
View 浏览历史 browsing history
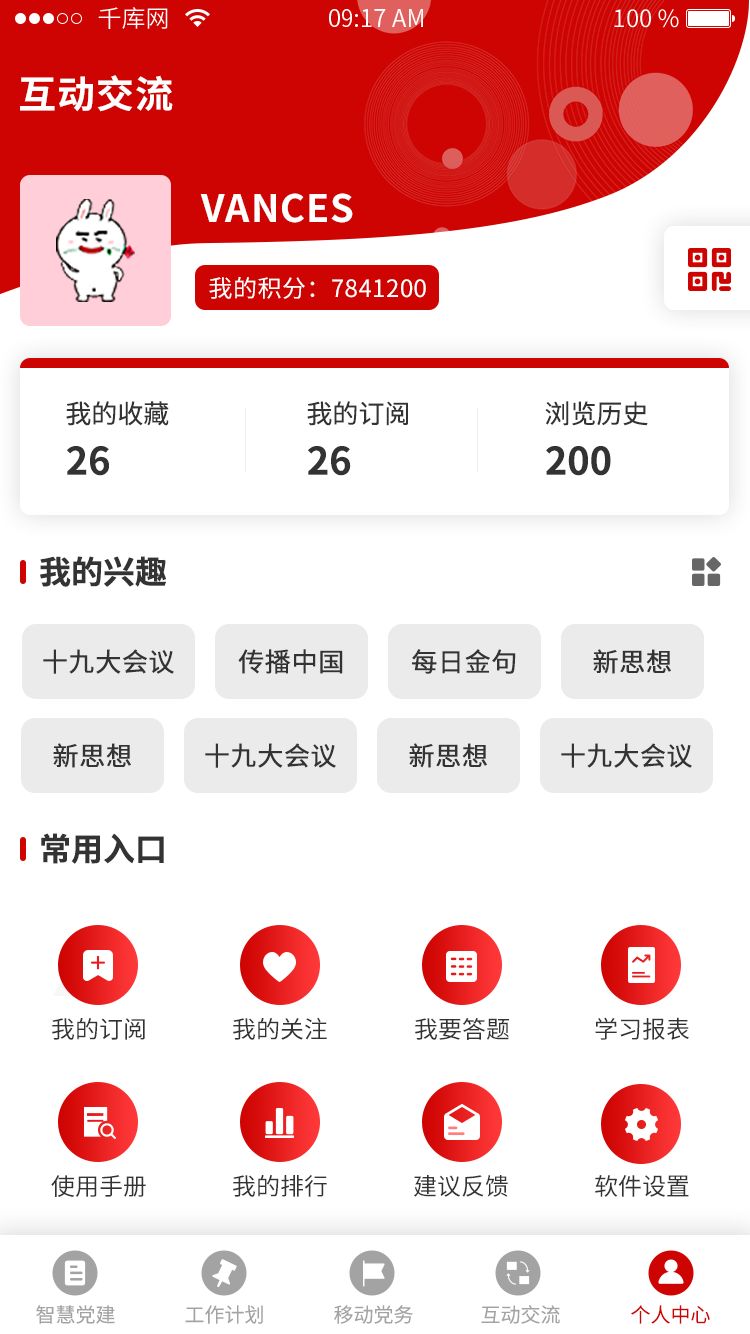[596, 439]
